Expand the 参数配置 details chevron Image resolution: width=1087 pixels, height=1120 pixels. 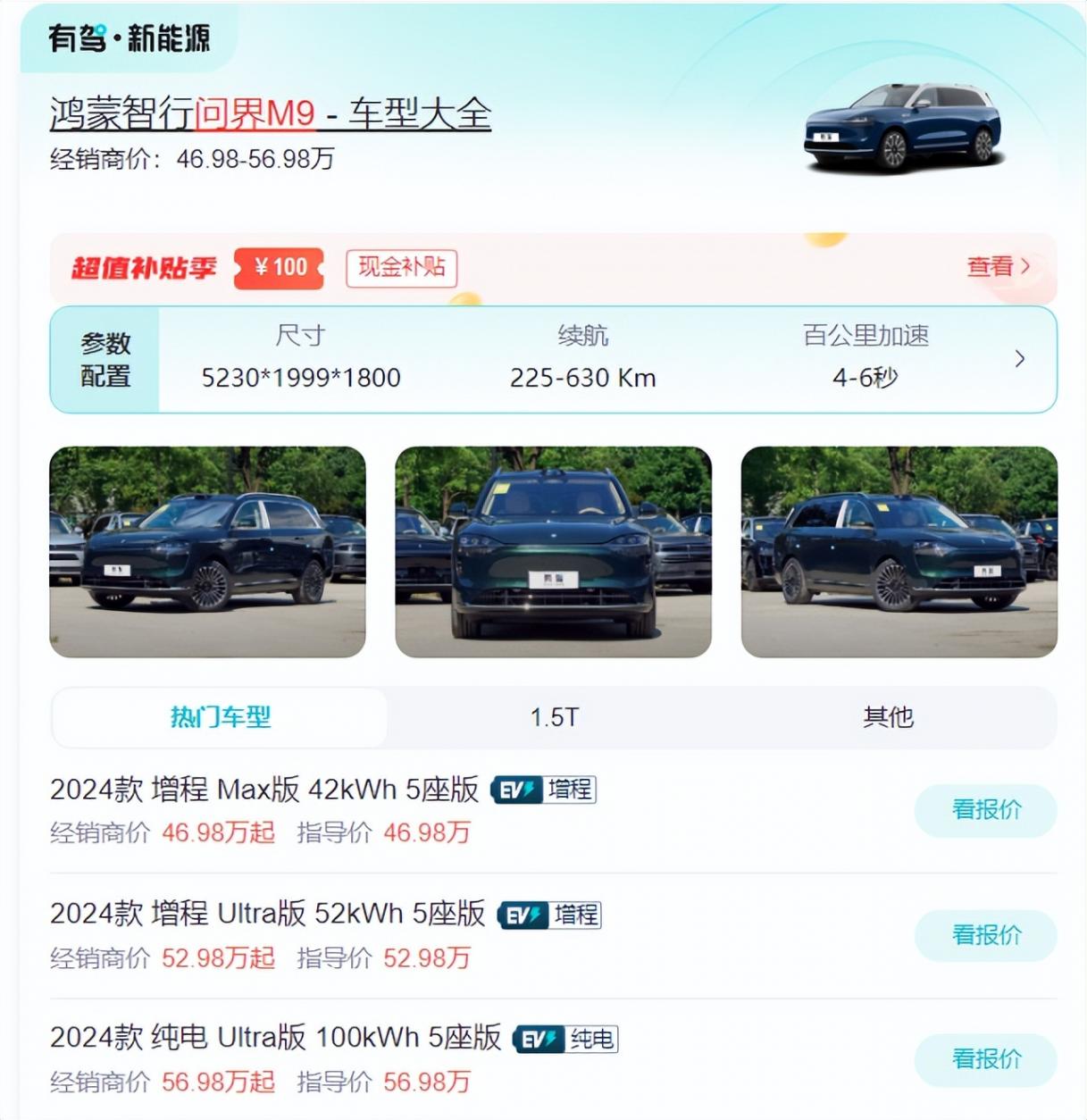[x=1019, y=359]
